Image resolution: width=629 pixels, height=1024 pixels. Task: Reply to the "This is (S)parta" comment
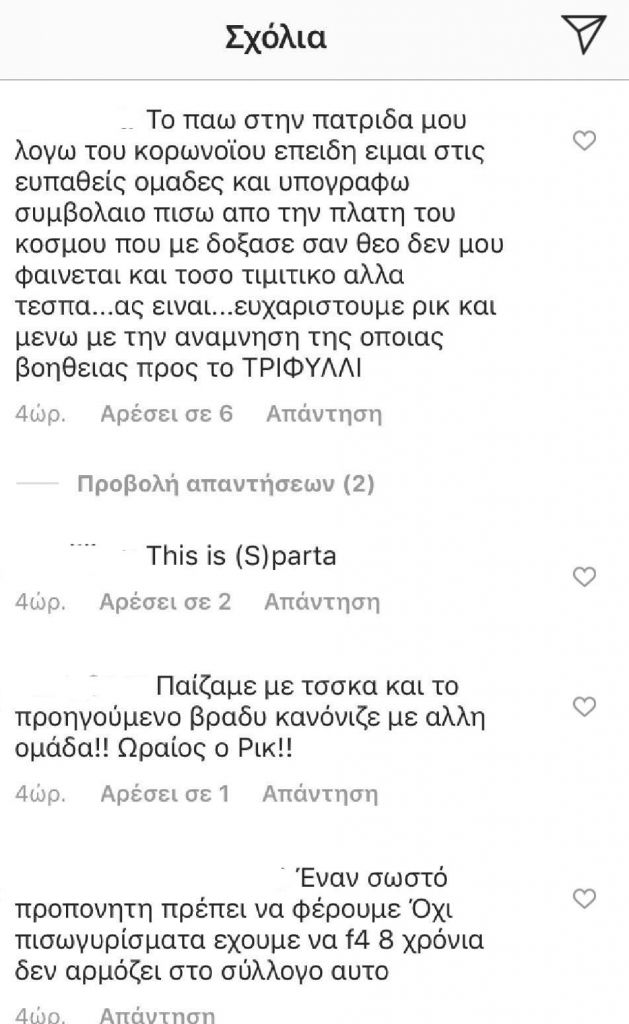point(321,602)
